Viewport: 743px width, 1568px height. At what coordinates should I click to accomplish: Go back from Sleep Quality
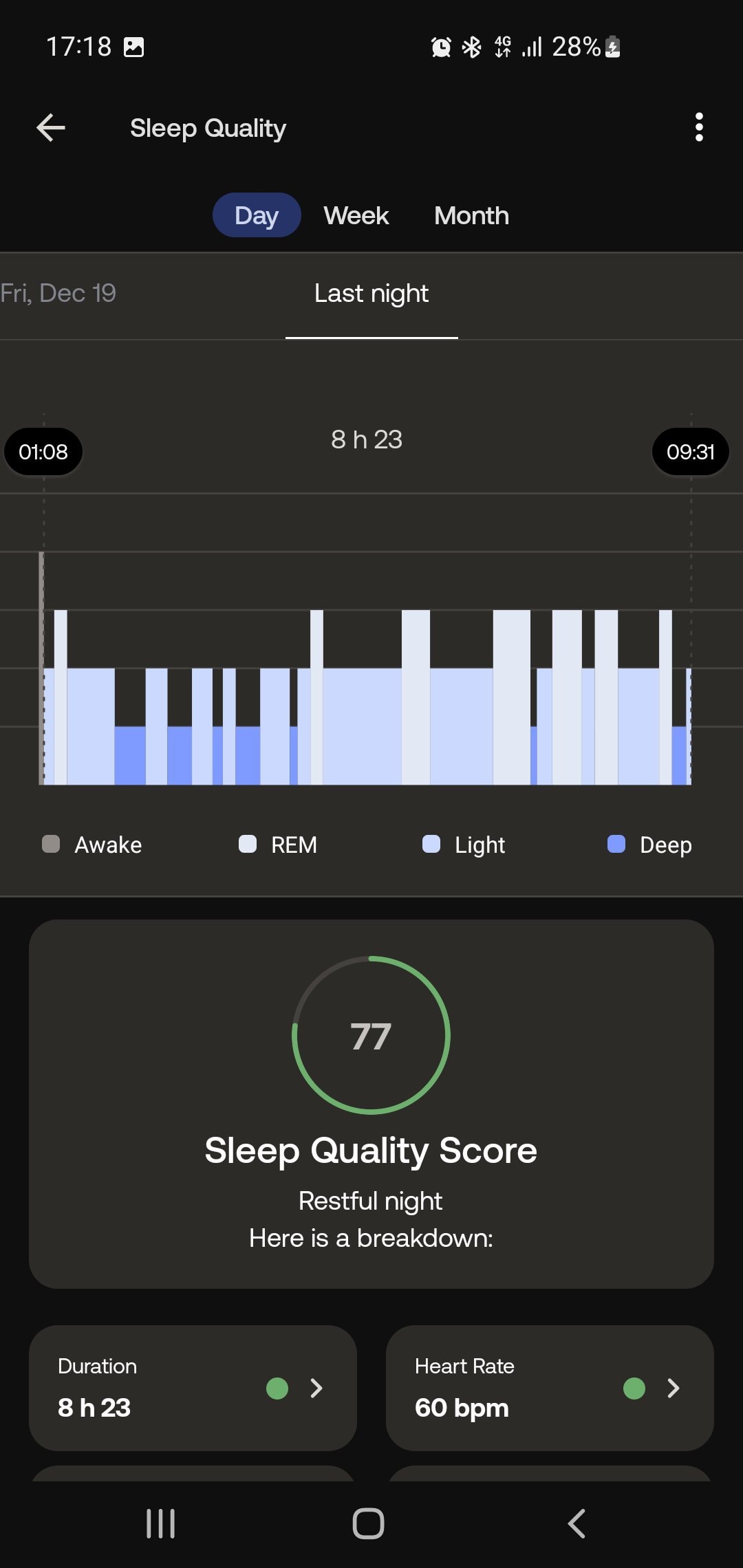51,128
